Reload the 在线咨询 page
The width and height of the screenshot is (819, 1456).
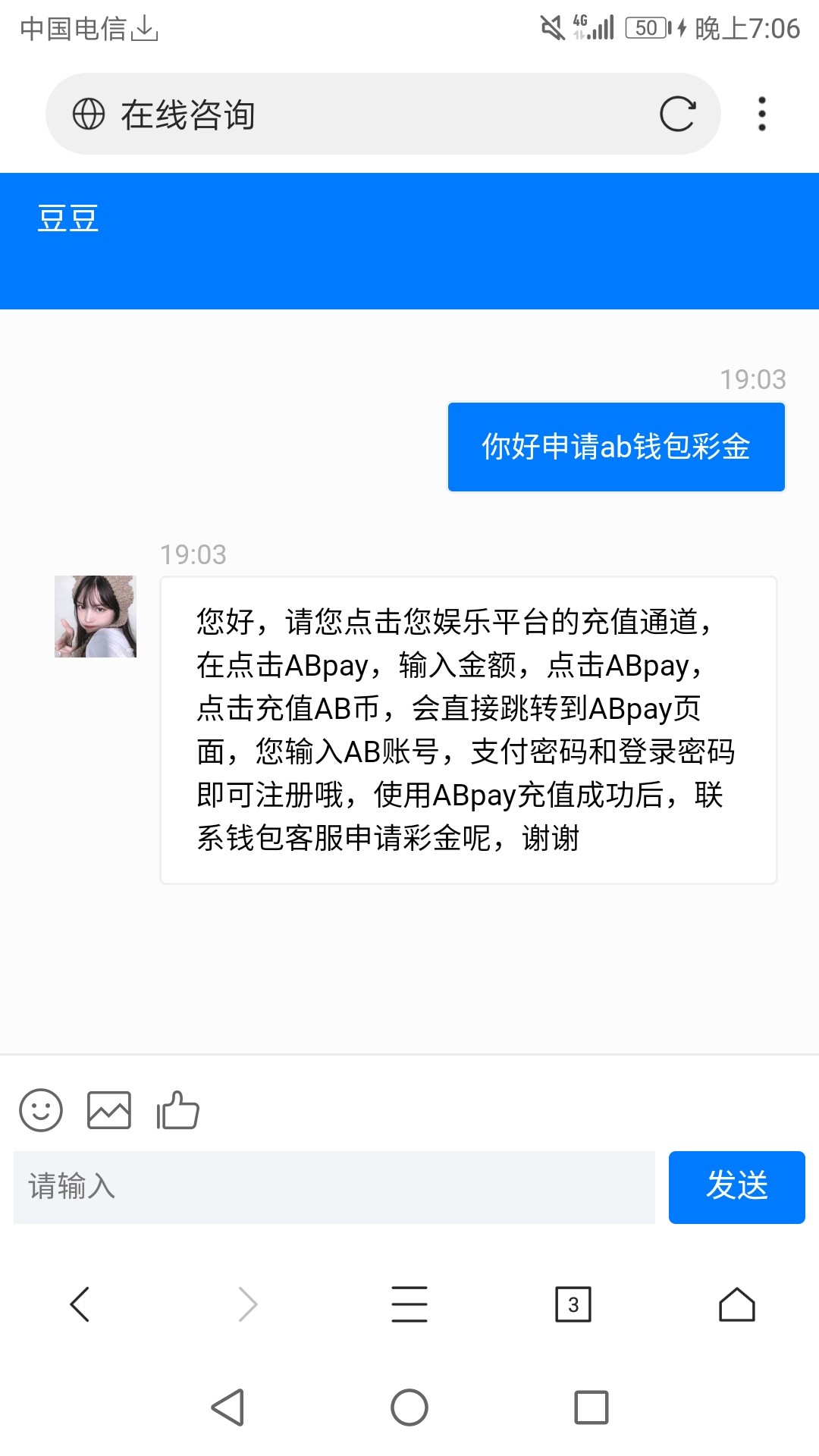point(677,115)
